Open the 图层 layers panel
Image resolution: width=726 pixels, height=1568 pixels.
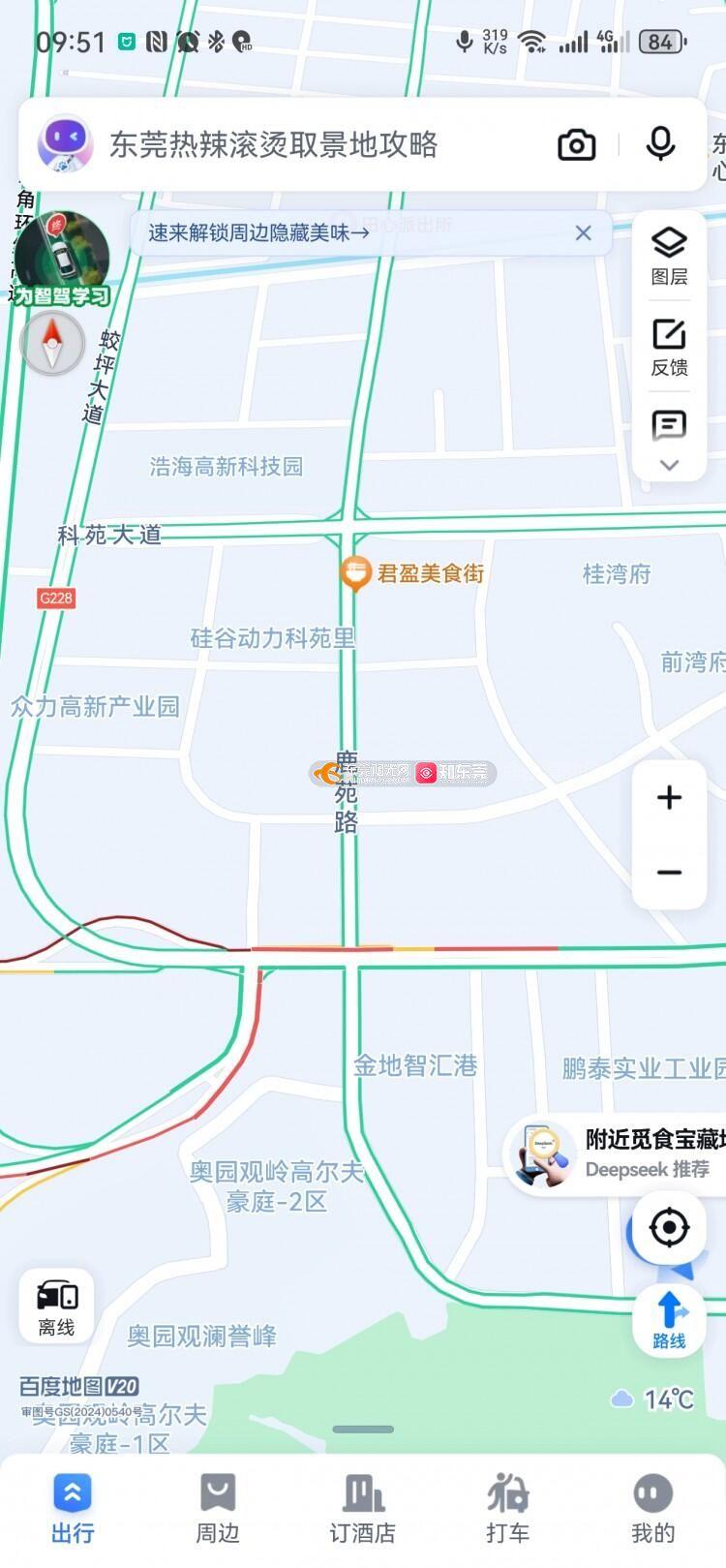669,256
